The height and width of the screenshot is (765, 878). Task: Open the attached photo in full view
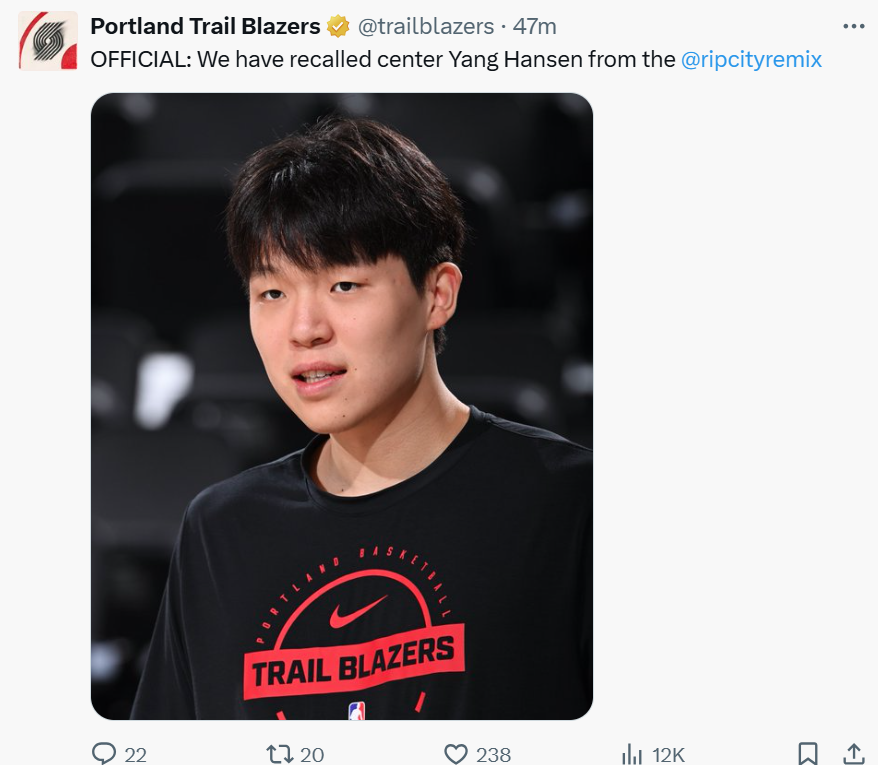342,406
